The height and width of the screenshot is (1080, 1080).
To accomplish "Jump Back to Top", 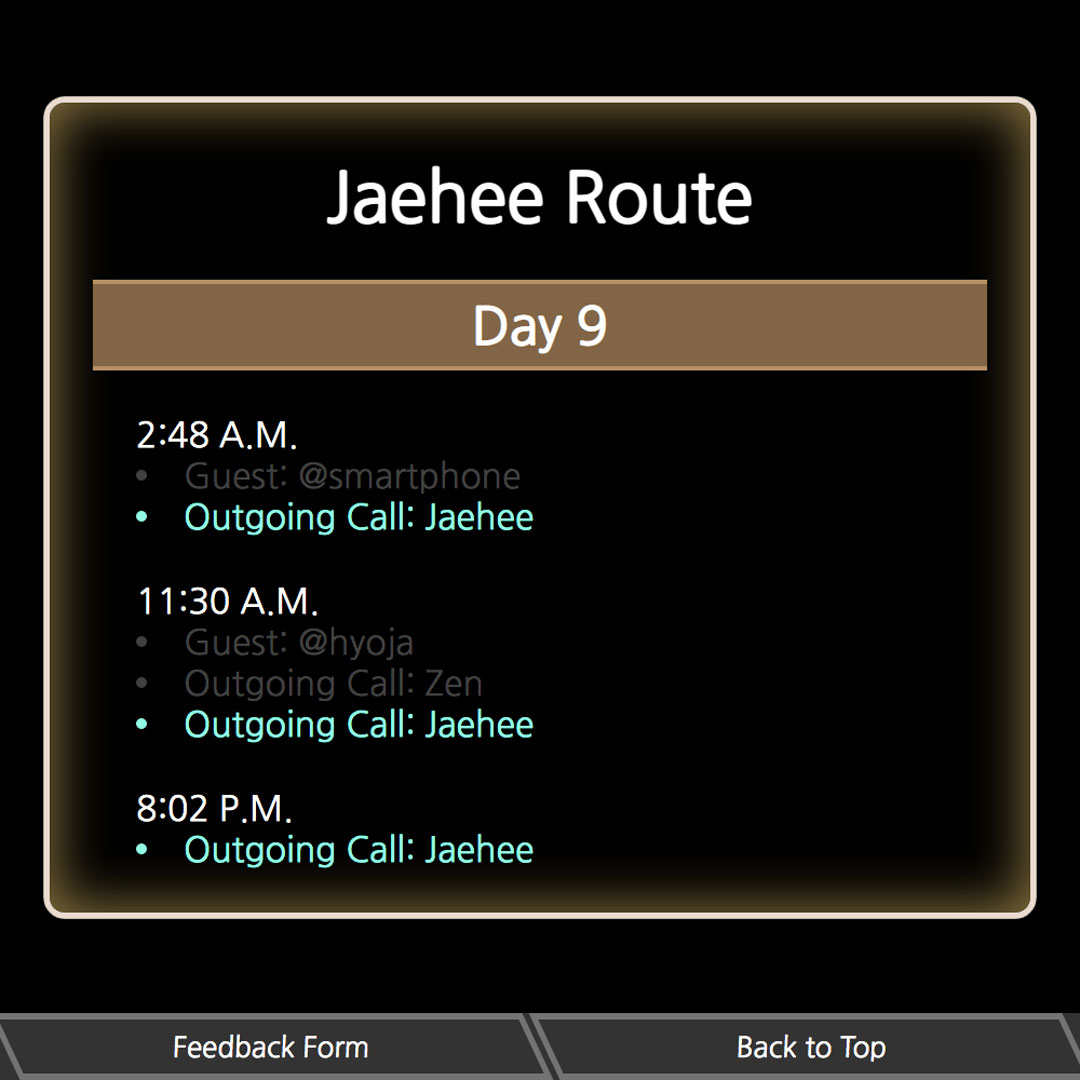I will [810, 1047].
